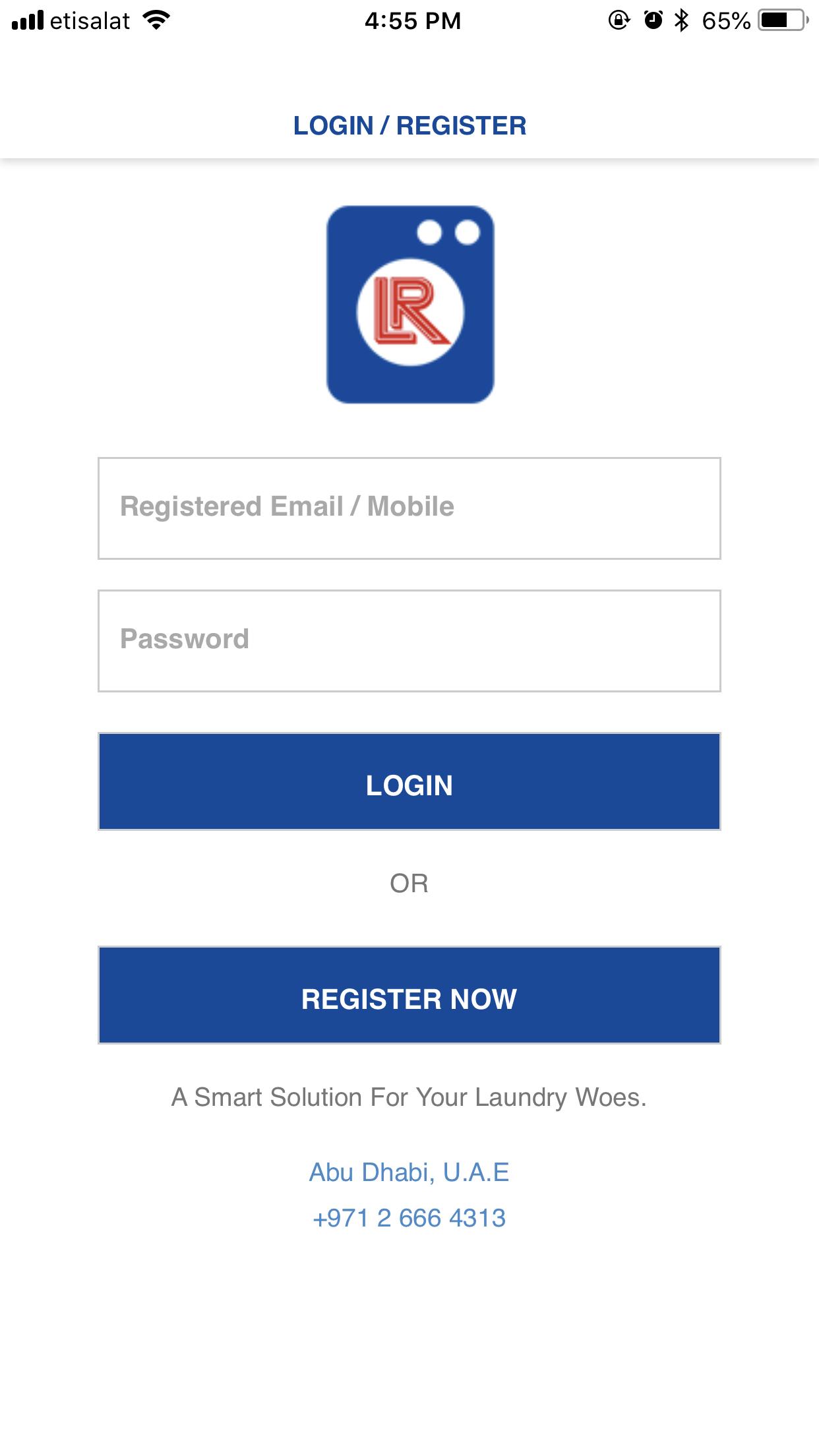Click the Wi-Fi icon in status bar
The height and width of the screenshot is (1456, 819).
coord(154,19)
